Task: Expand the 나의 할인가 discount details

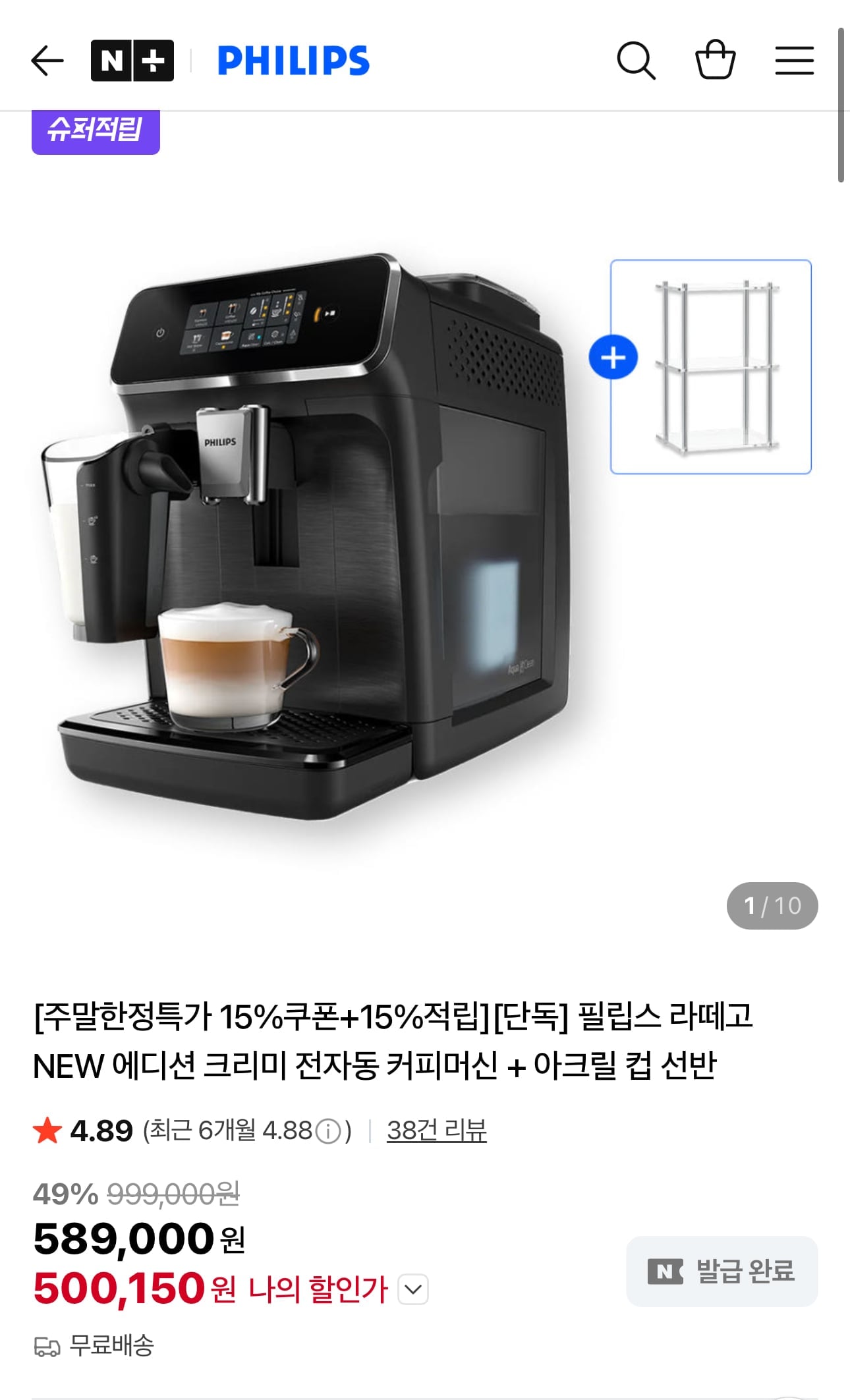Action: coord(413,1289)
